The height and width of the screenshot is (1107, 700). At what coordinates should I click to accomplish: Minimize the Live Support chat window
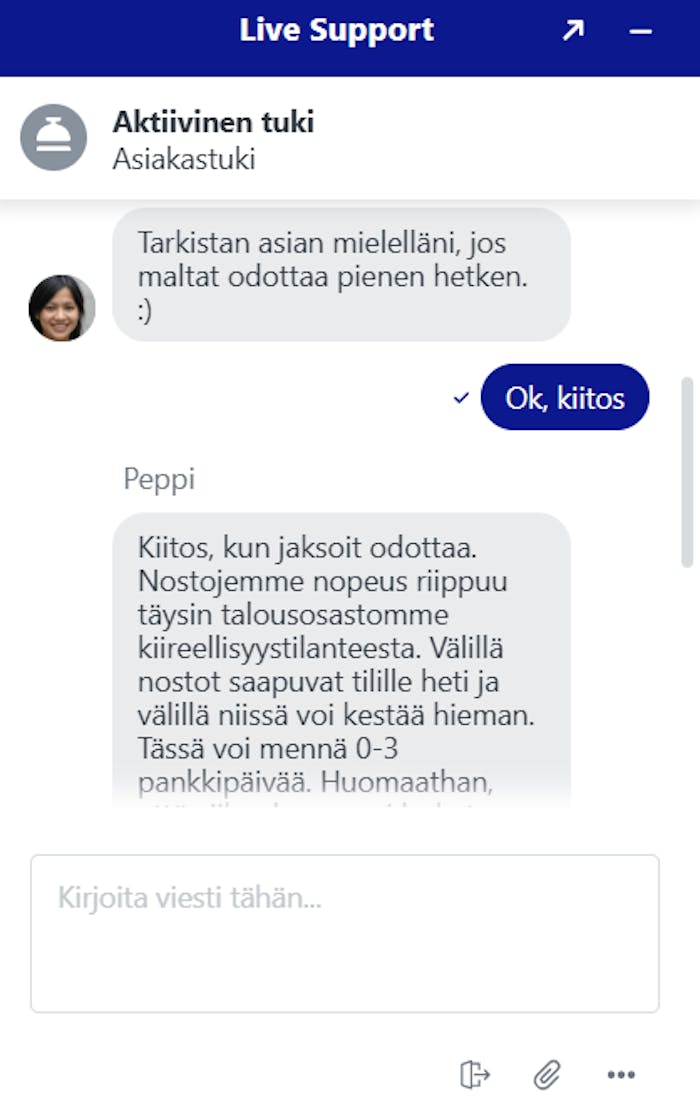click(640, 31)
